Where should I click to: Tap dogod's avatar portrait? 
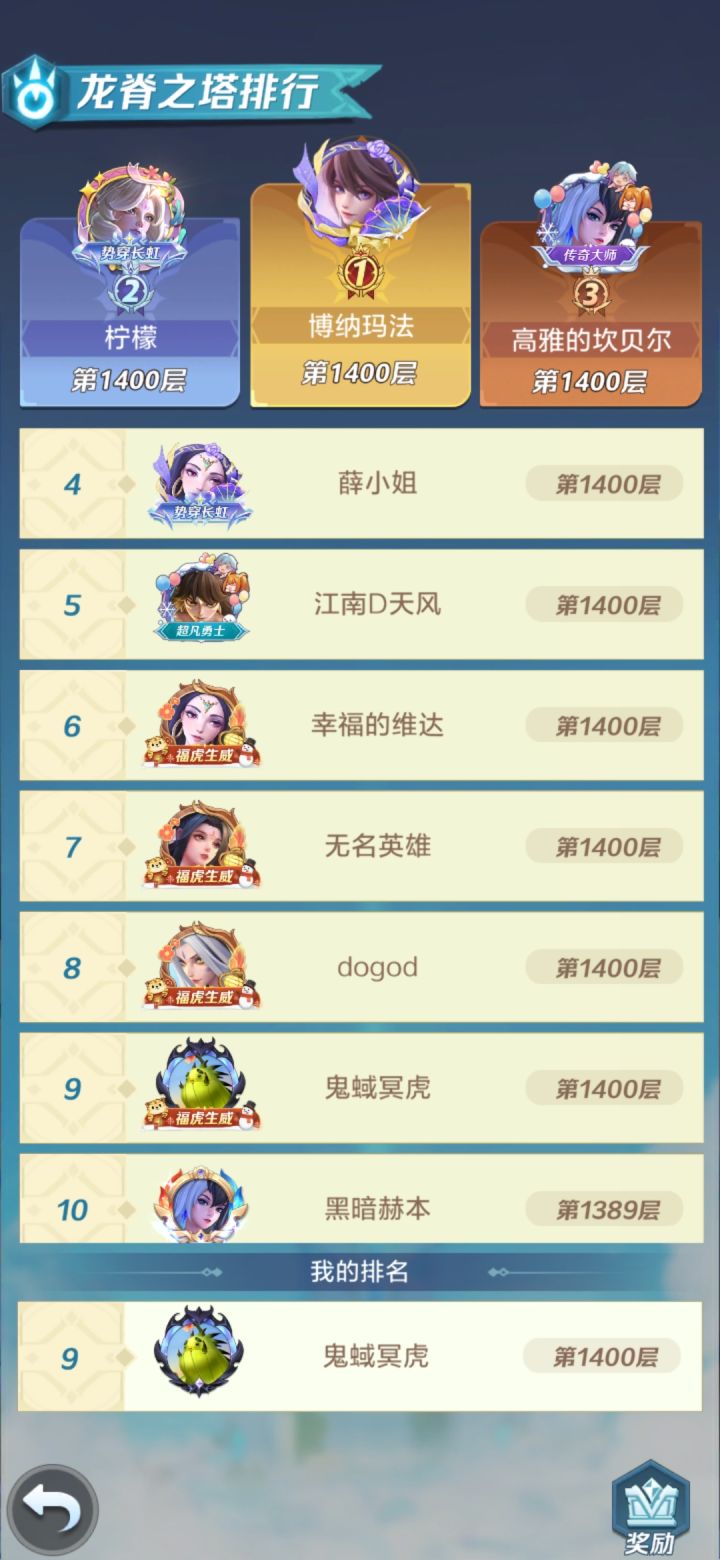coord(200,958)
